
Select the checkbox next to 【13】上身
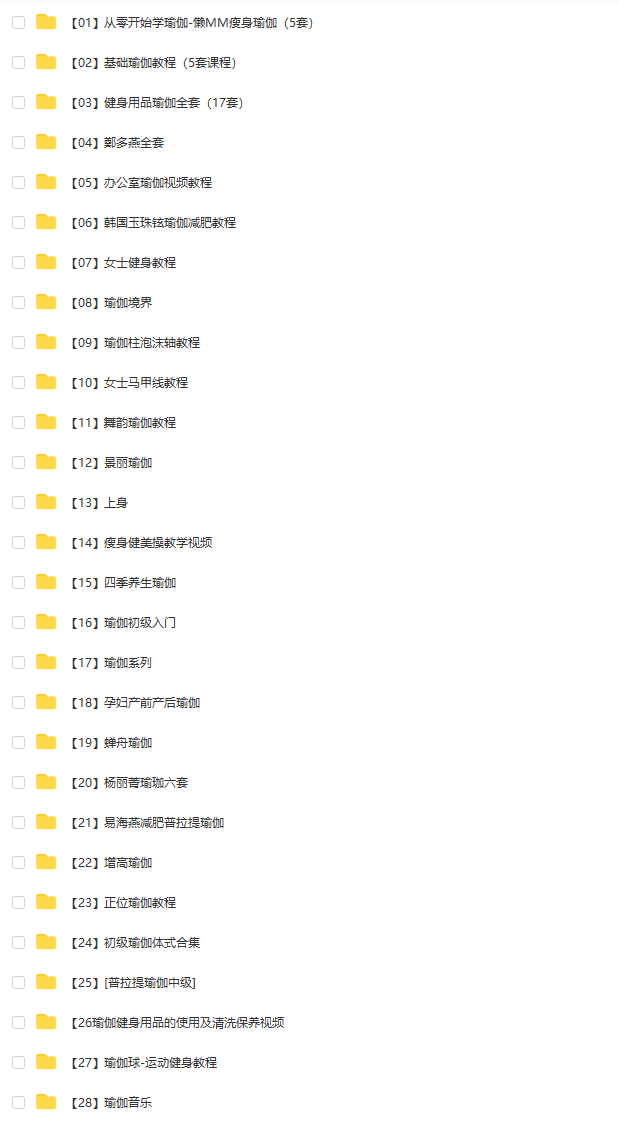coord(18,502)
